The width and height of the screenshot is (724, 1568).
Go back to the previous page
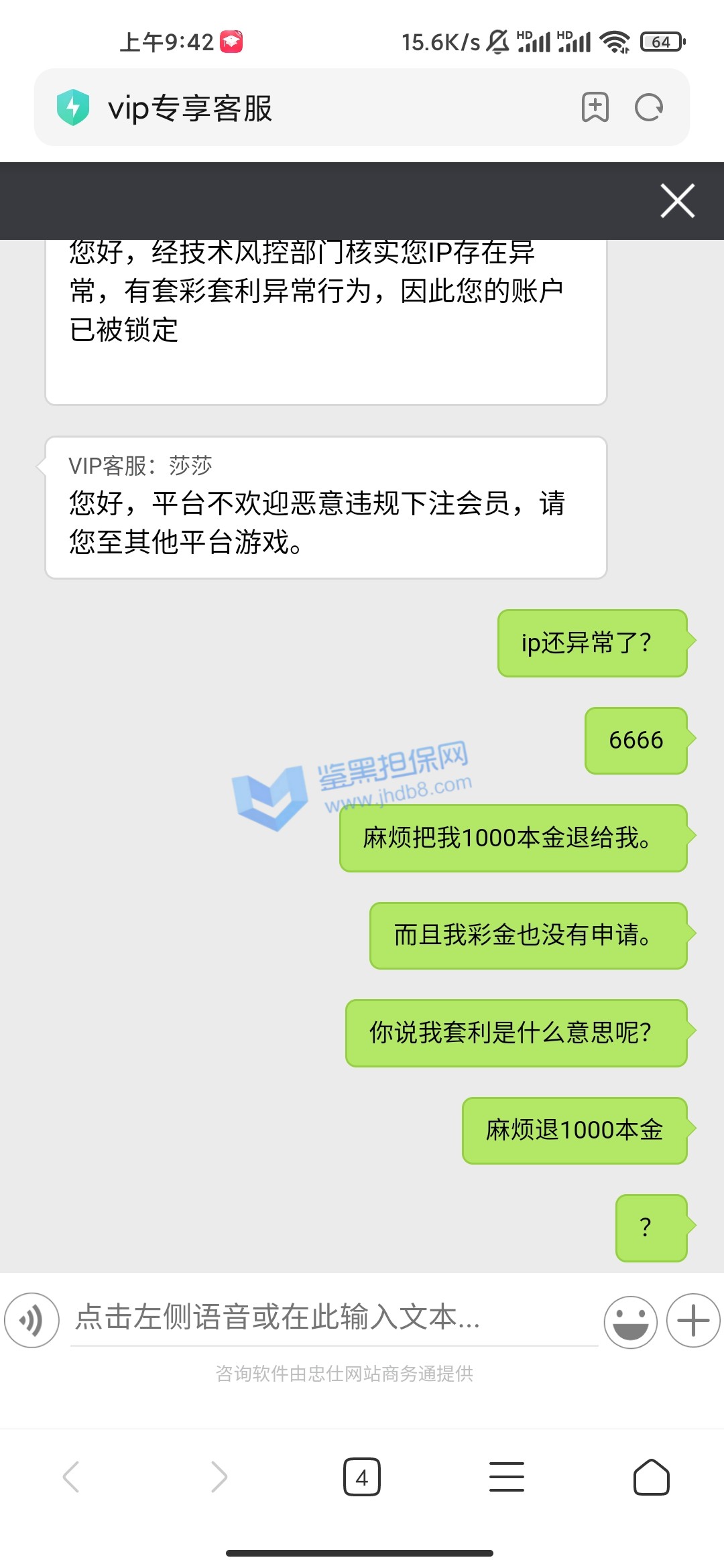pos(71,1477)
